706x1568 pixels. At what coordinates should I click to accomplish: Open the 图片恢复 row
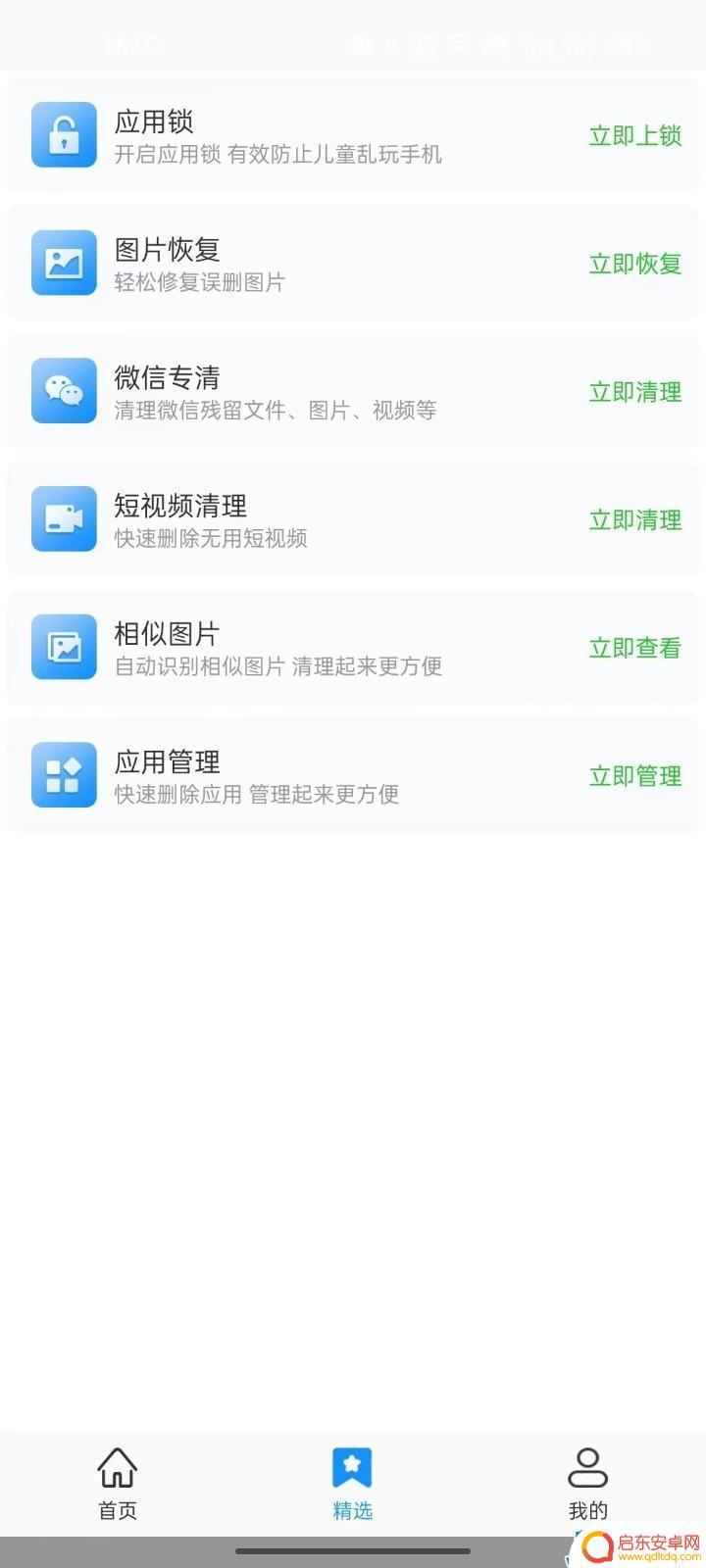click(x=353, y=263)
